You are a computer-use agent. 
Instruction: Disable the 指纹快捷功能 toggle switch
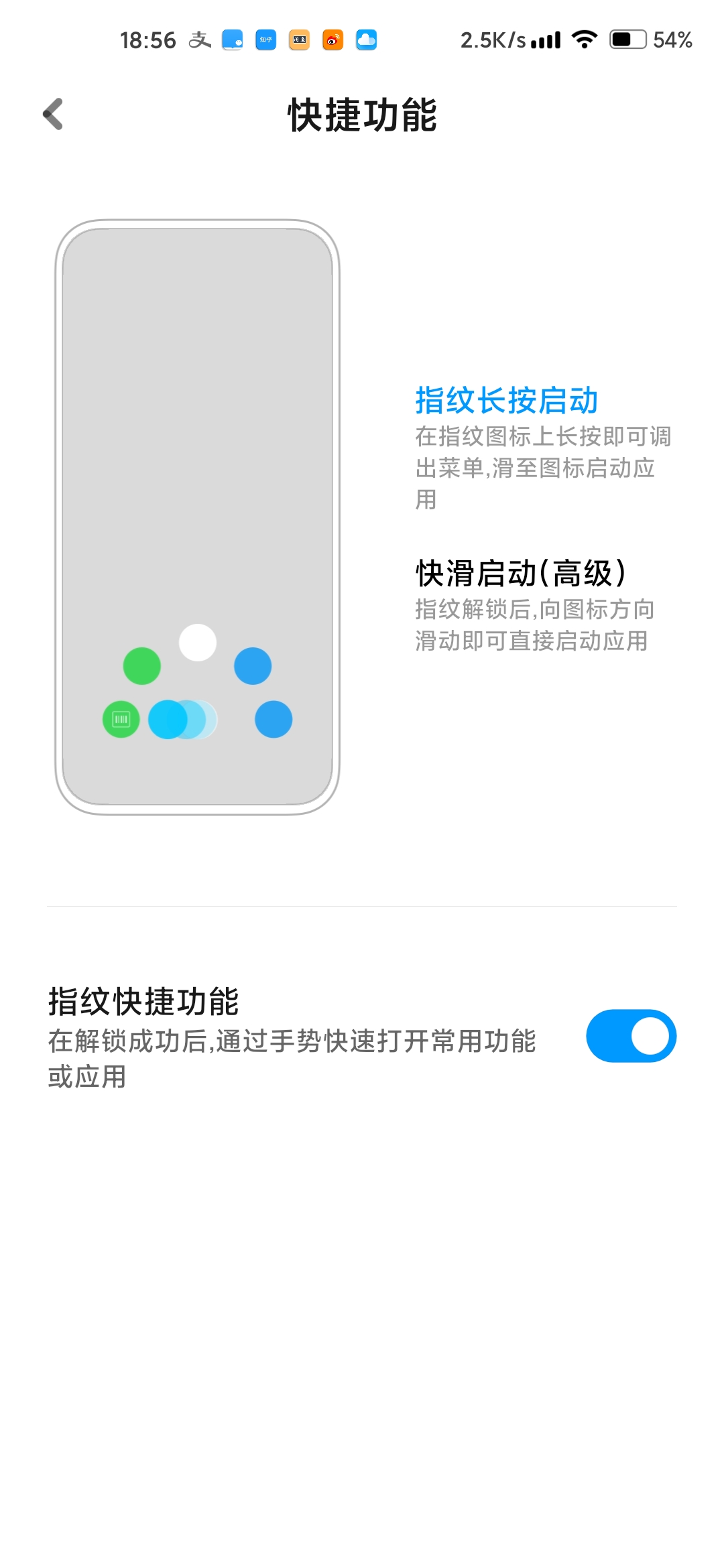(629, 1036)
